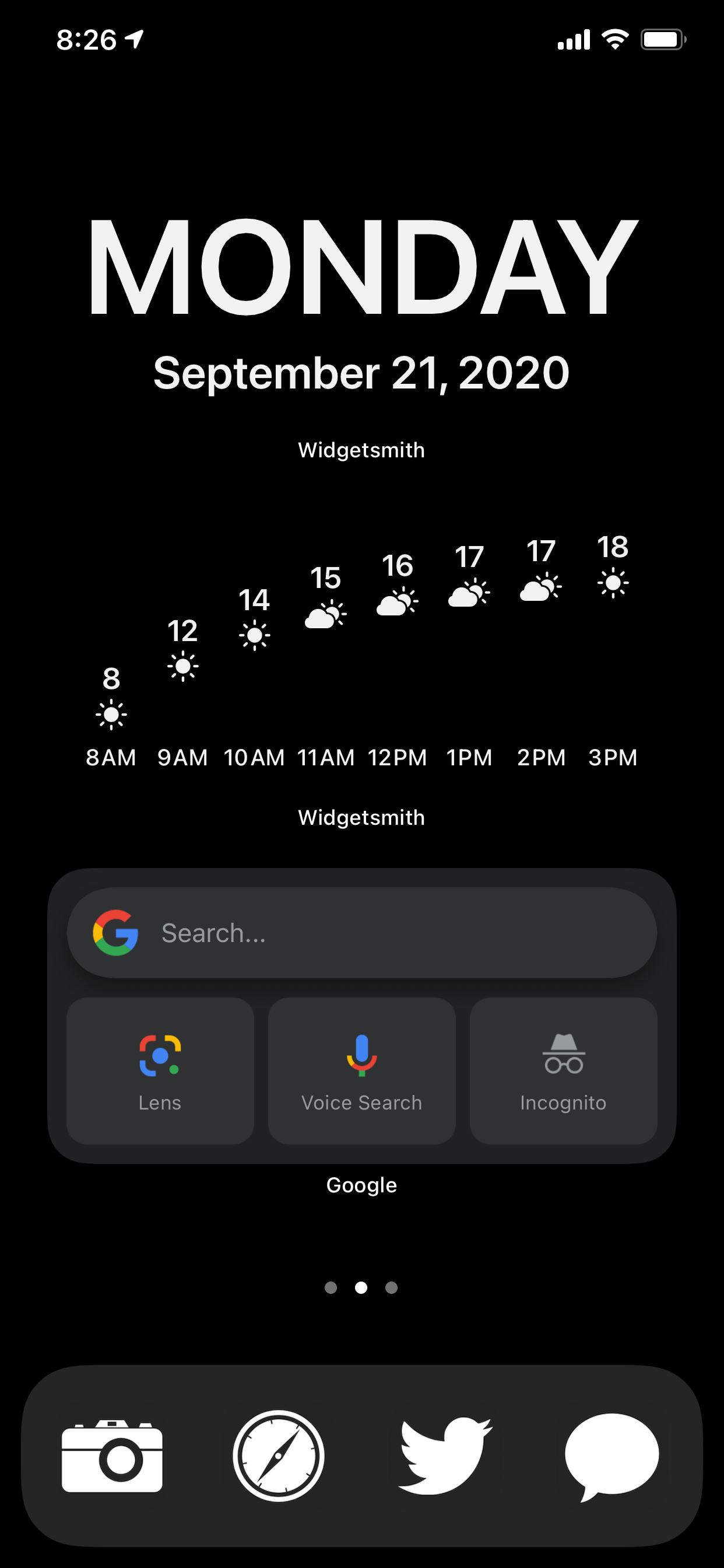
Task: Start a Voice Search
Action: 361,1070
